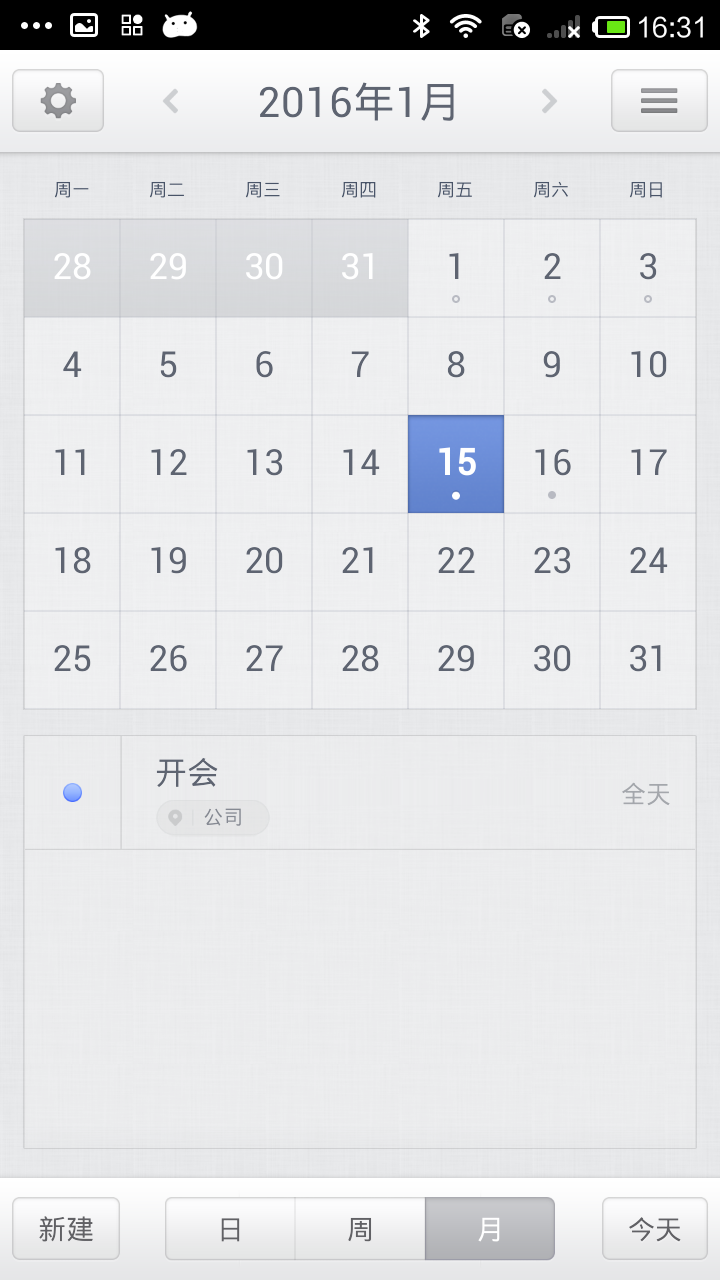This screenshot has width=720, height=1280.
Task: Click the location pin icon beside 公司
Action: (176, 817)
